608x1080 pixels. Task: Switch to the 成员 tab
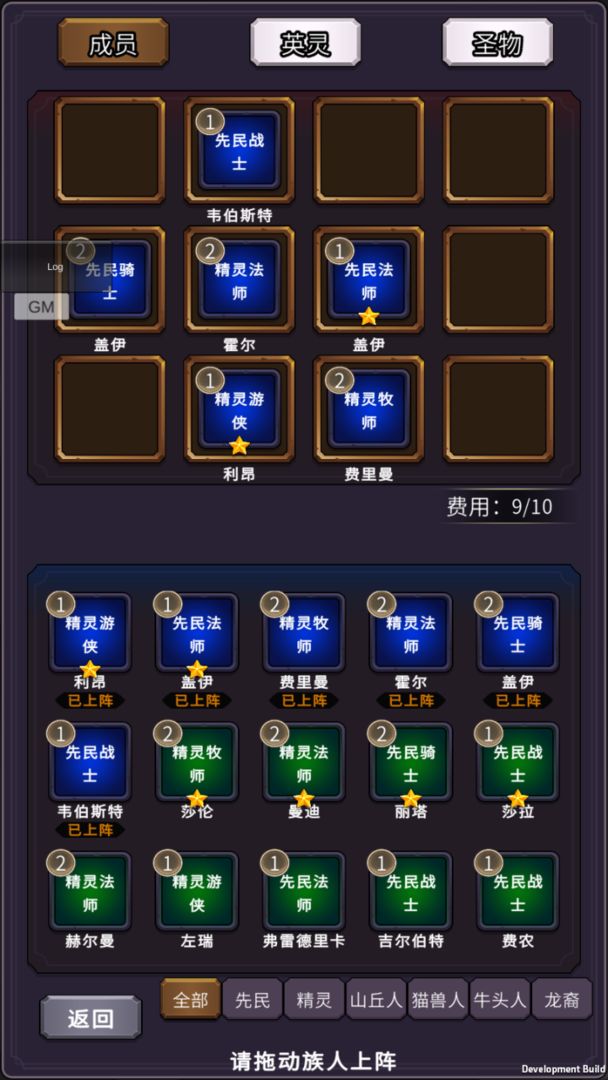[113, 43]
